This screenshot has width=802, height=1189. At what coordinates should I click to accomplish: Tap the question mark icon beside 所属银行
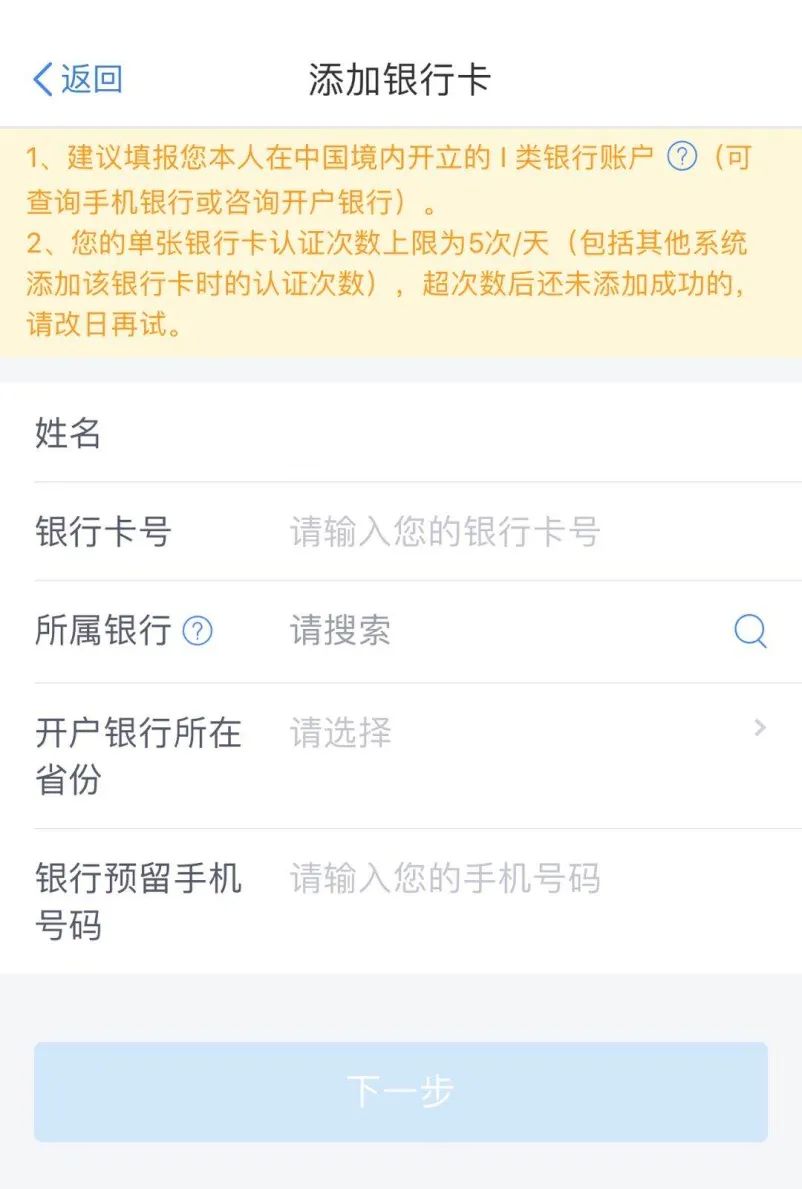199,630
